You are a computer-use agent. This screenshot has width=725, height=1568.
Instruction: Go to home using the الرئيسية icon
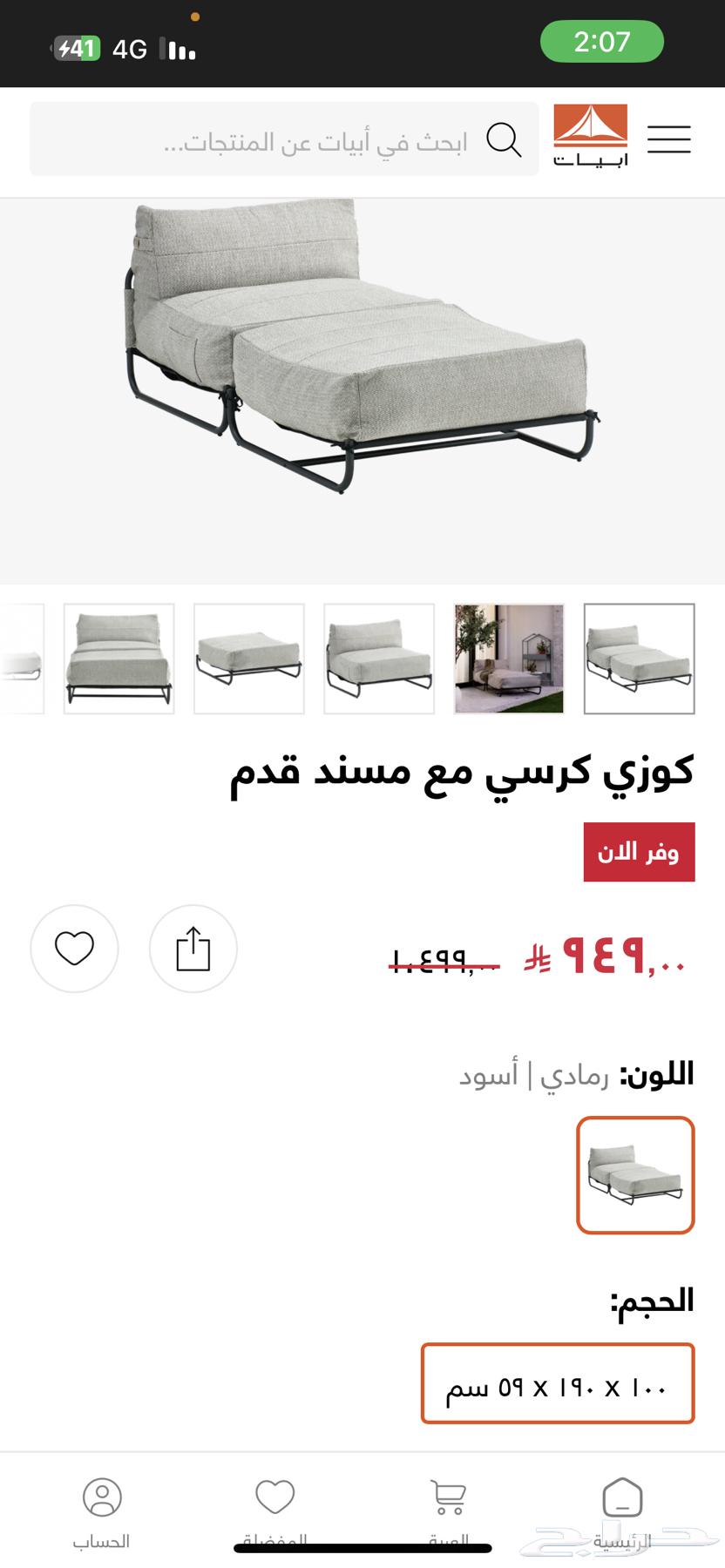point(620,1501)
